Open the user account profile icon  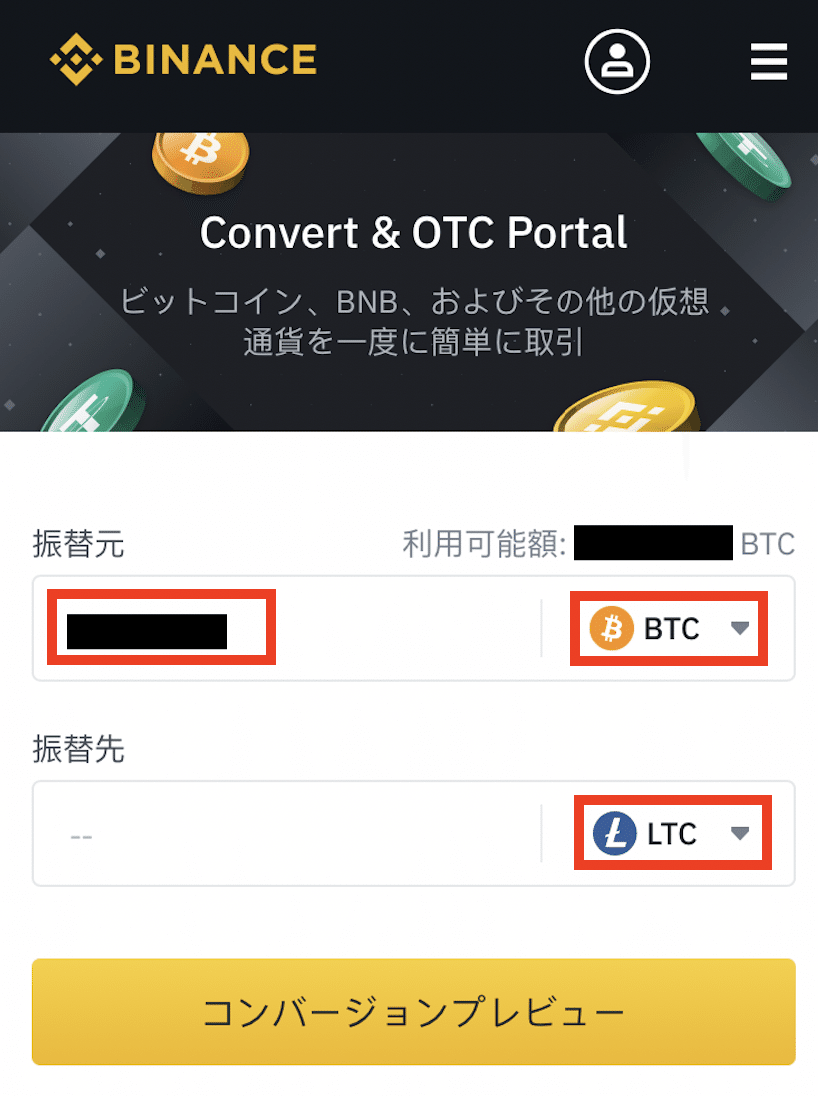click(x=616, y=61)
